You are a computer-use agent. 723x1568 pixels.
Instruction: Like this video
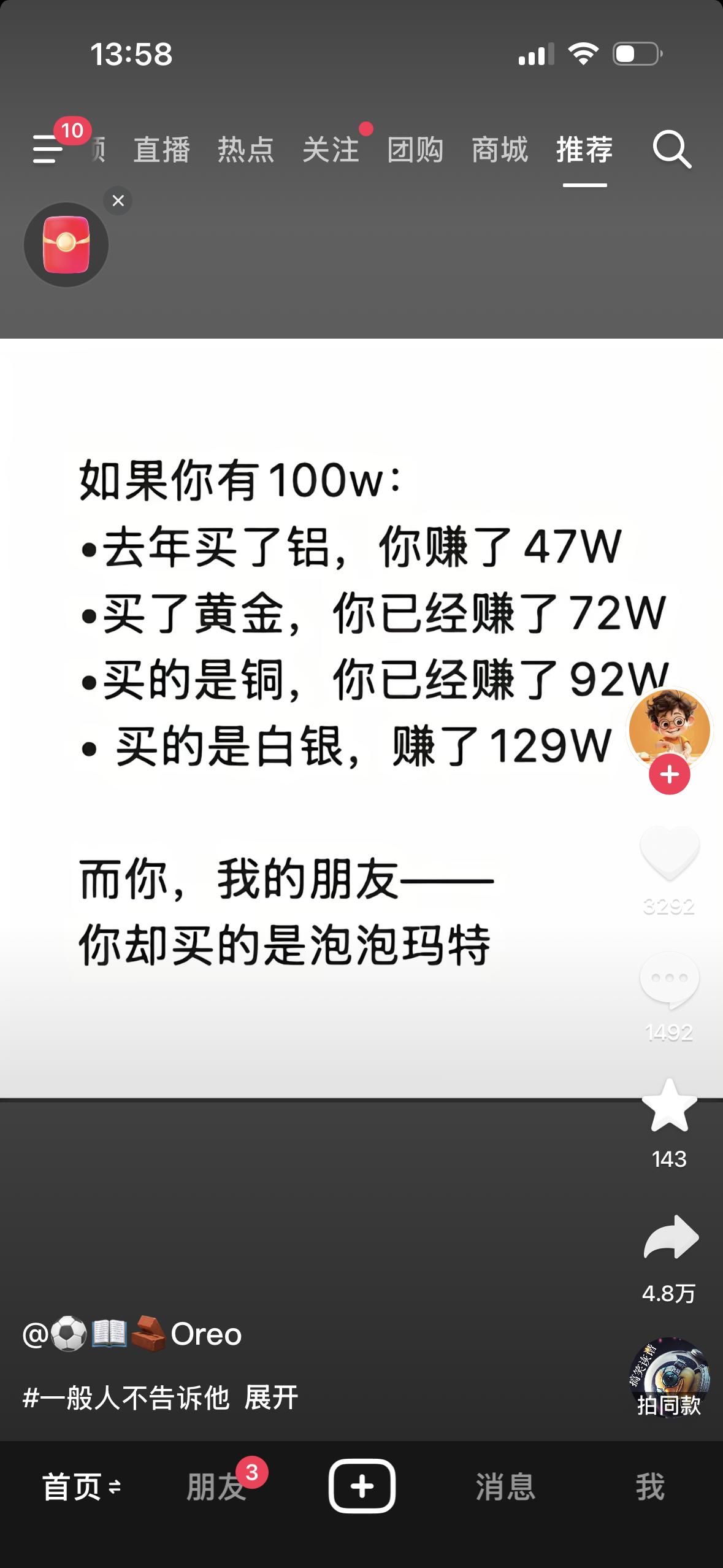coord(669,853)
